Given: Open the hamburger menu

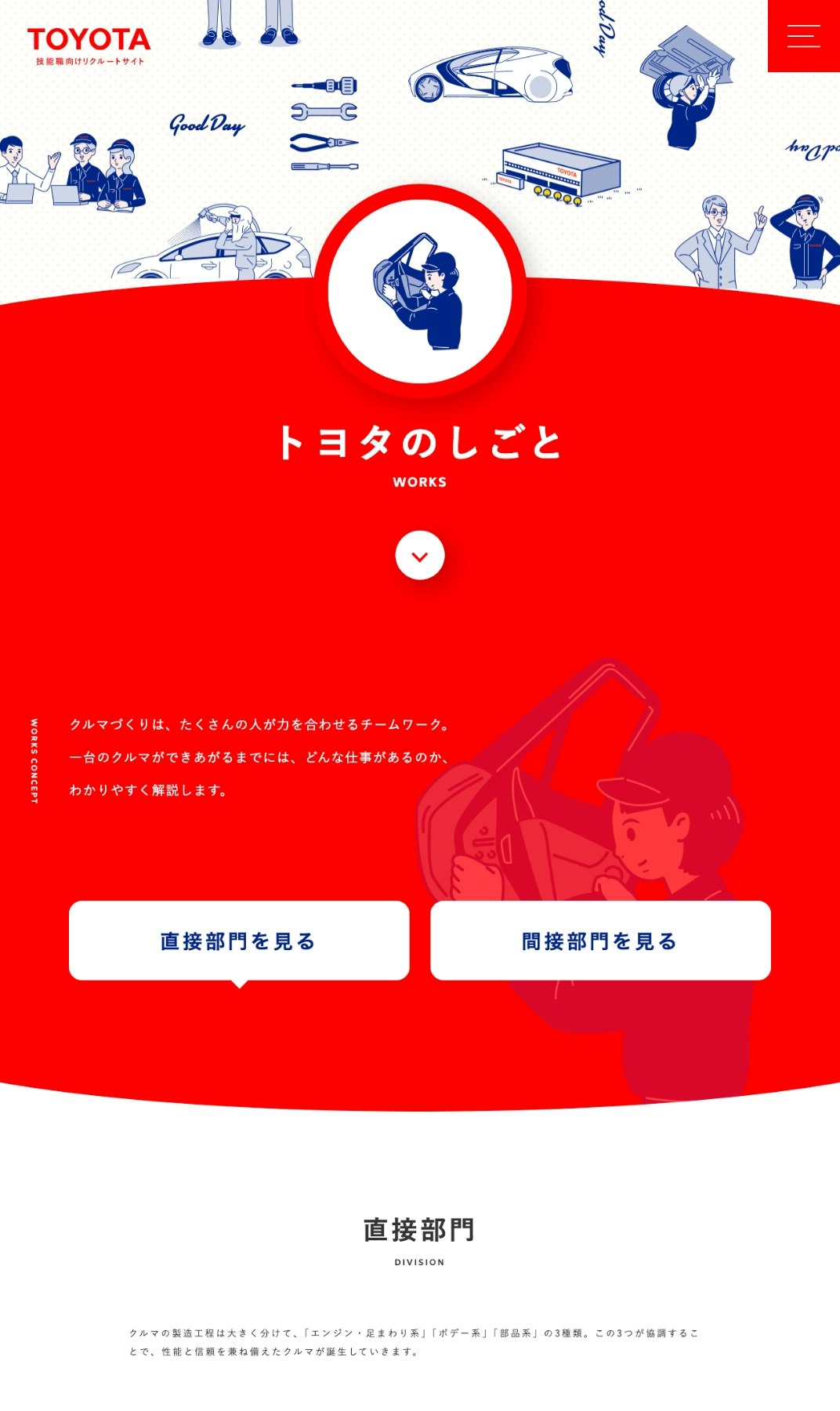Looking at the screenshot, I should 803,36.
